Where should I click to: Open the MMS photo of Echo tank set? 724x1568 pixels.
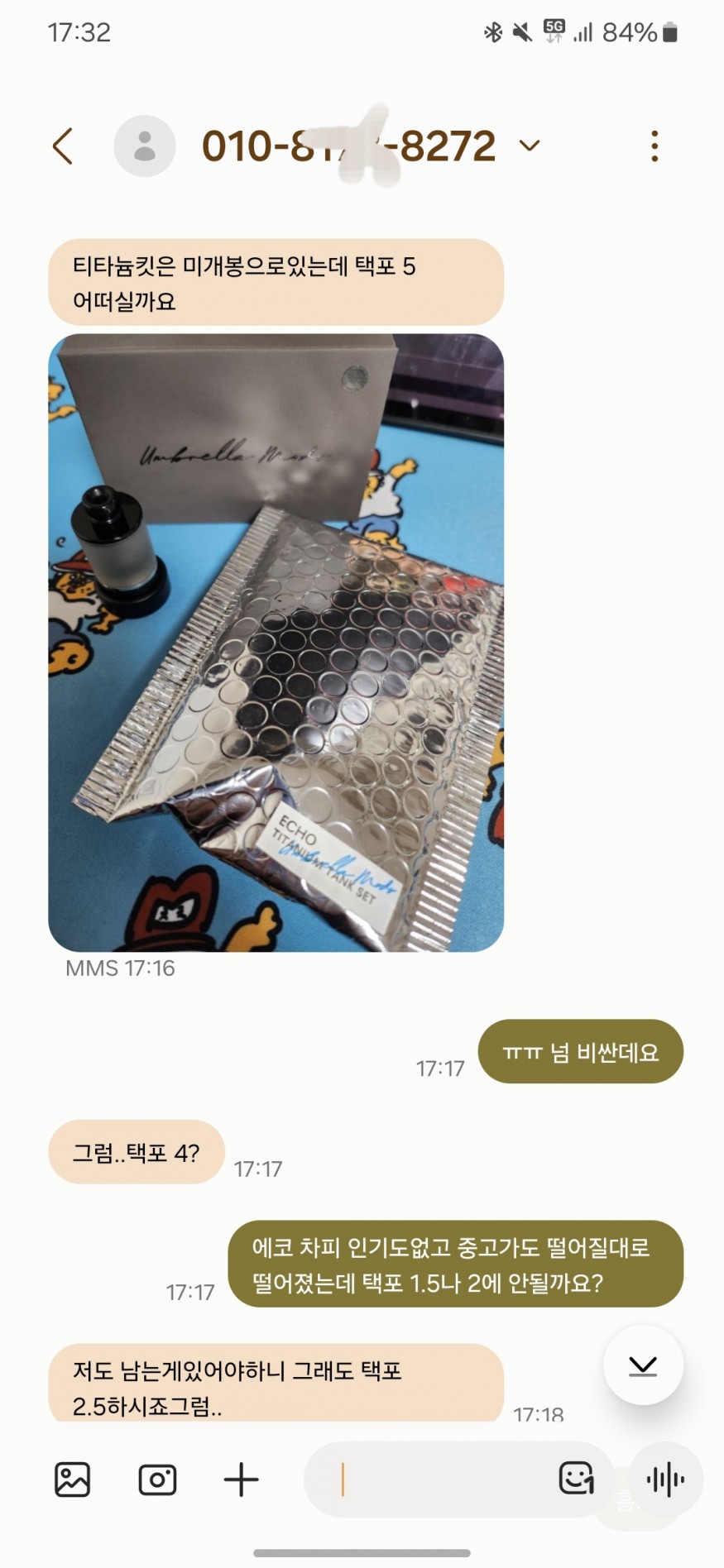click(276, 643)
